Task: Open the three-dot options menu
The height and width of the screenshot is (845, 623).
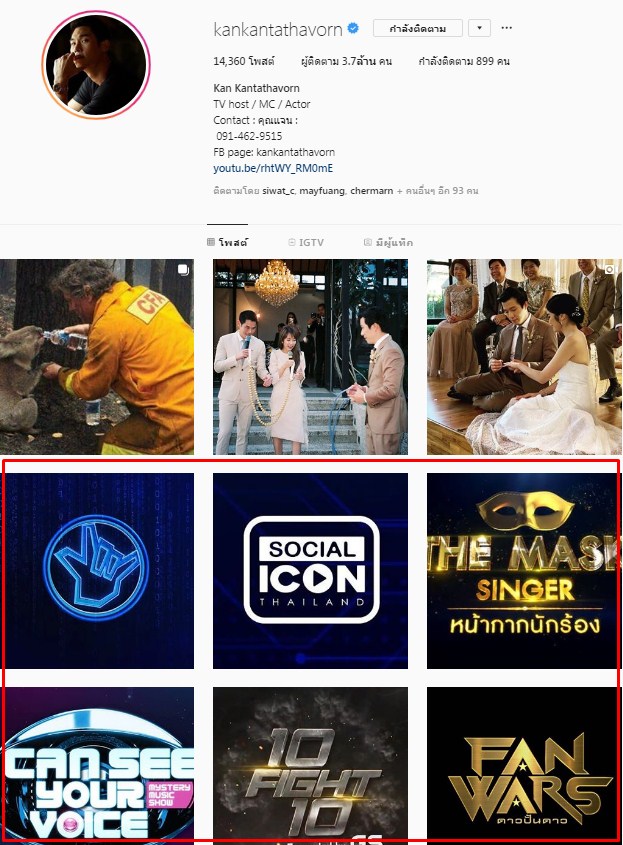Action: click(x=507, y=28)
